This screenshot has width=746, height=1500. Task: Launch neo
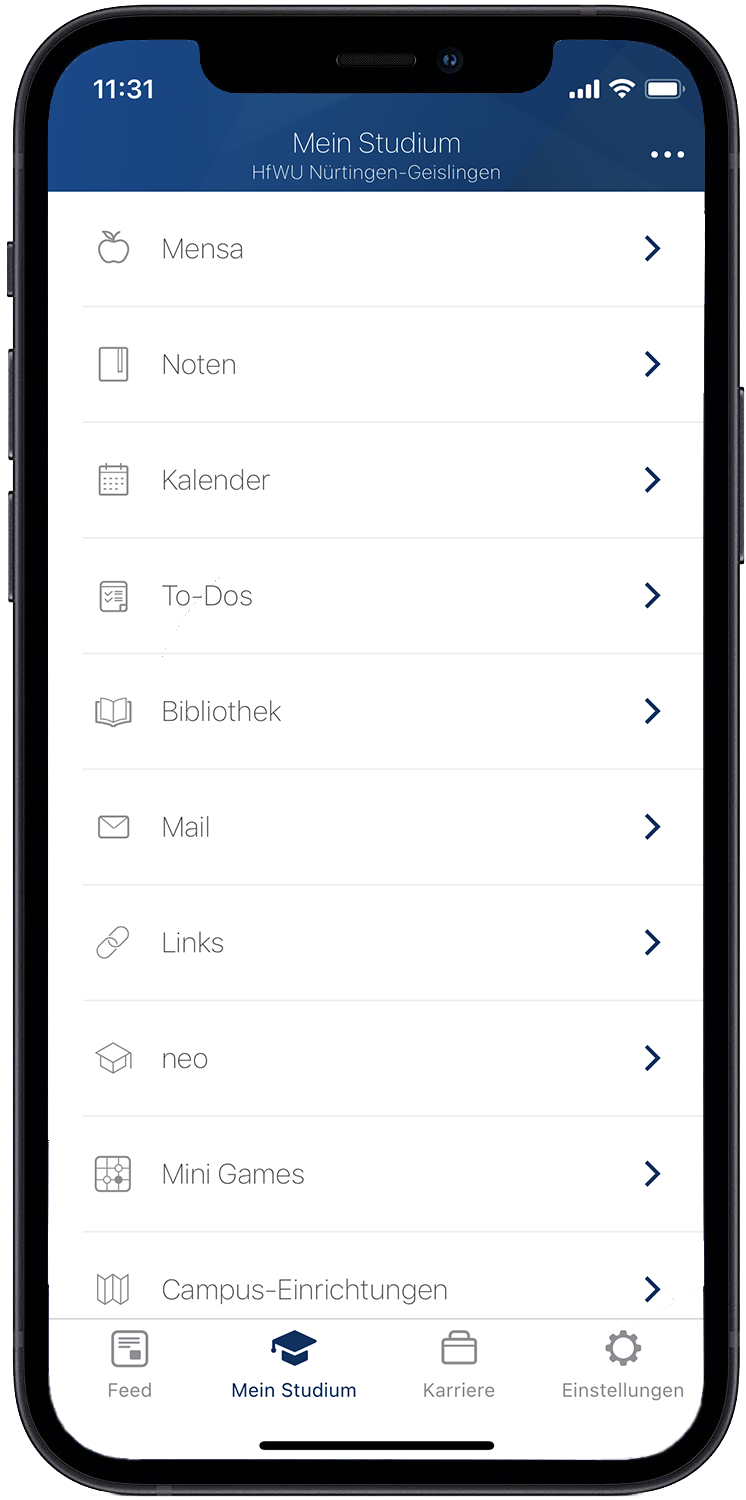pyautogui.click(x=376, y=1058)
